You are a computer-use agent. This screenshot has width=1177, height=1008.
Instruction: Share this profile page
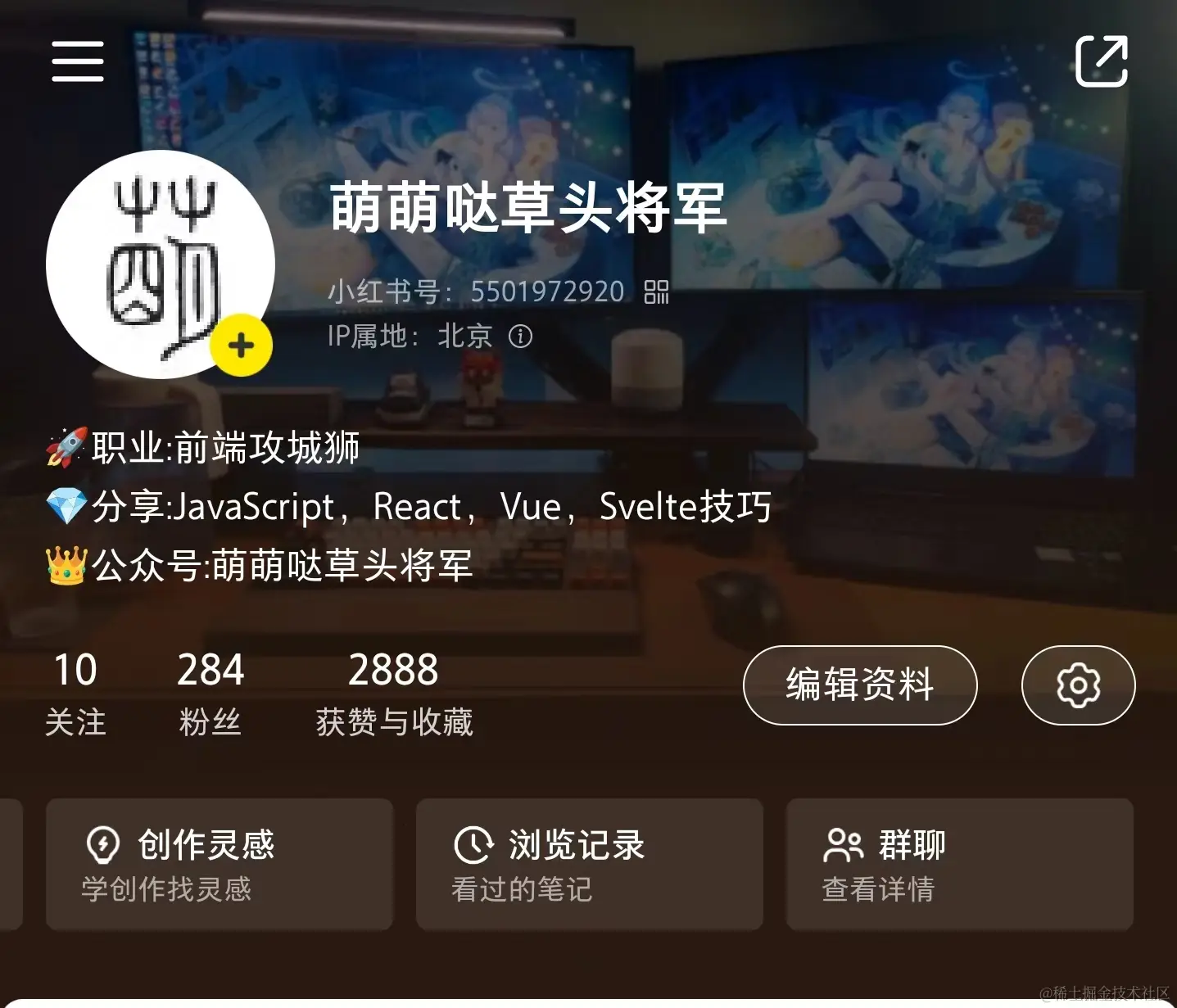coord(1101,61)
